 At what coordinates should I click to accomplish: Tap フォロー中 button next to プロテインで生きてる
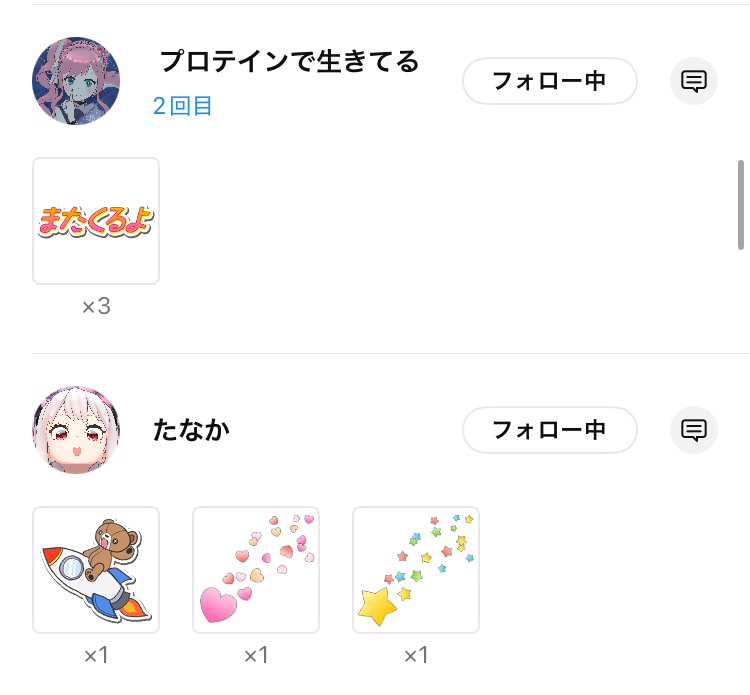[549, 81]
